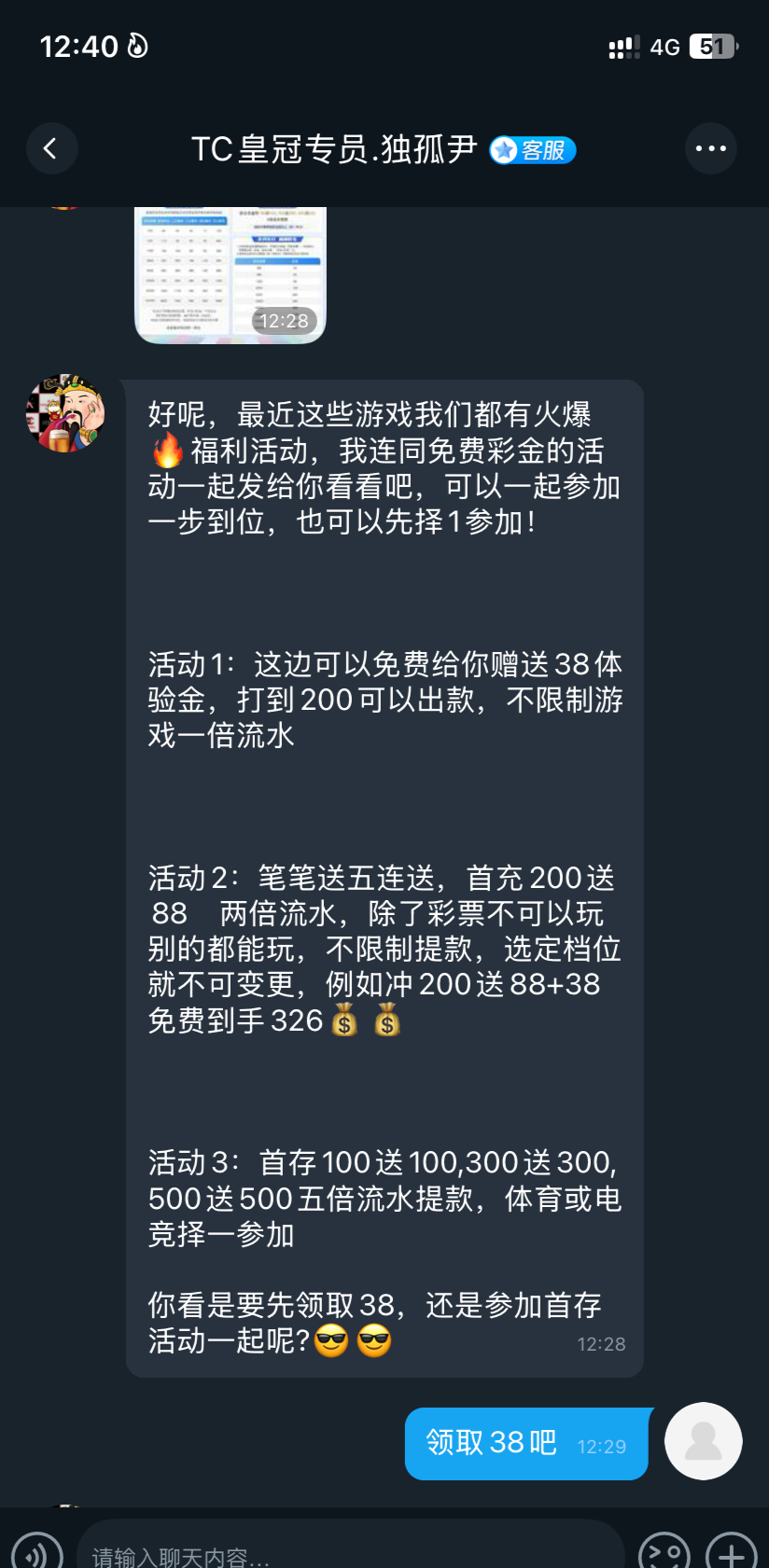769x1568 pixels.
Task: Open the three-dot overflow menu
Action: click(x=710, y=148)
